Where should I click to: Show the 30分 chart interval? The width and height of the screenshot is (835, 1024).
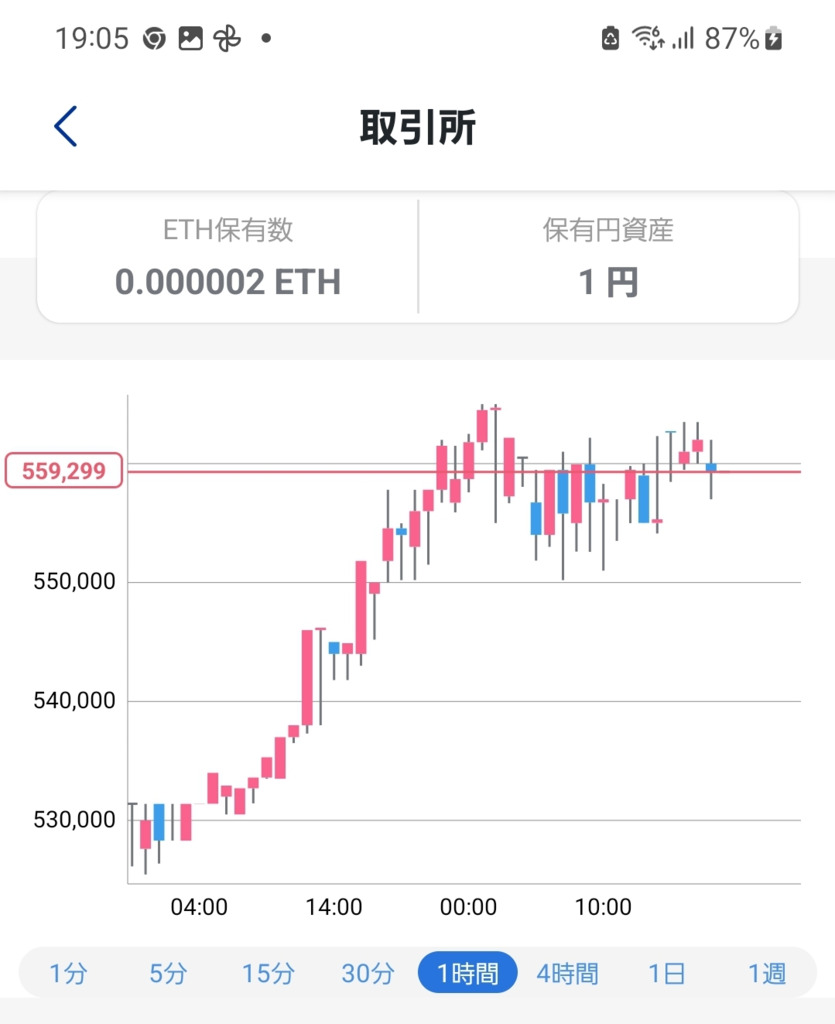(368, 972)
